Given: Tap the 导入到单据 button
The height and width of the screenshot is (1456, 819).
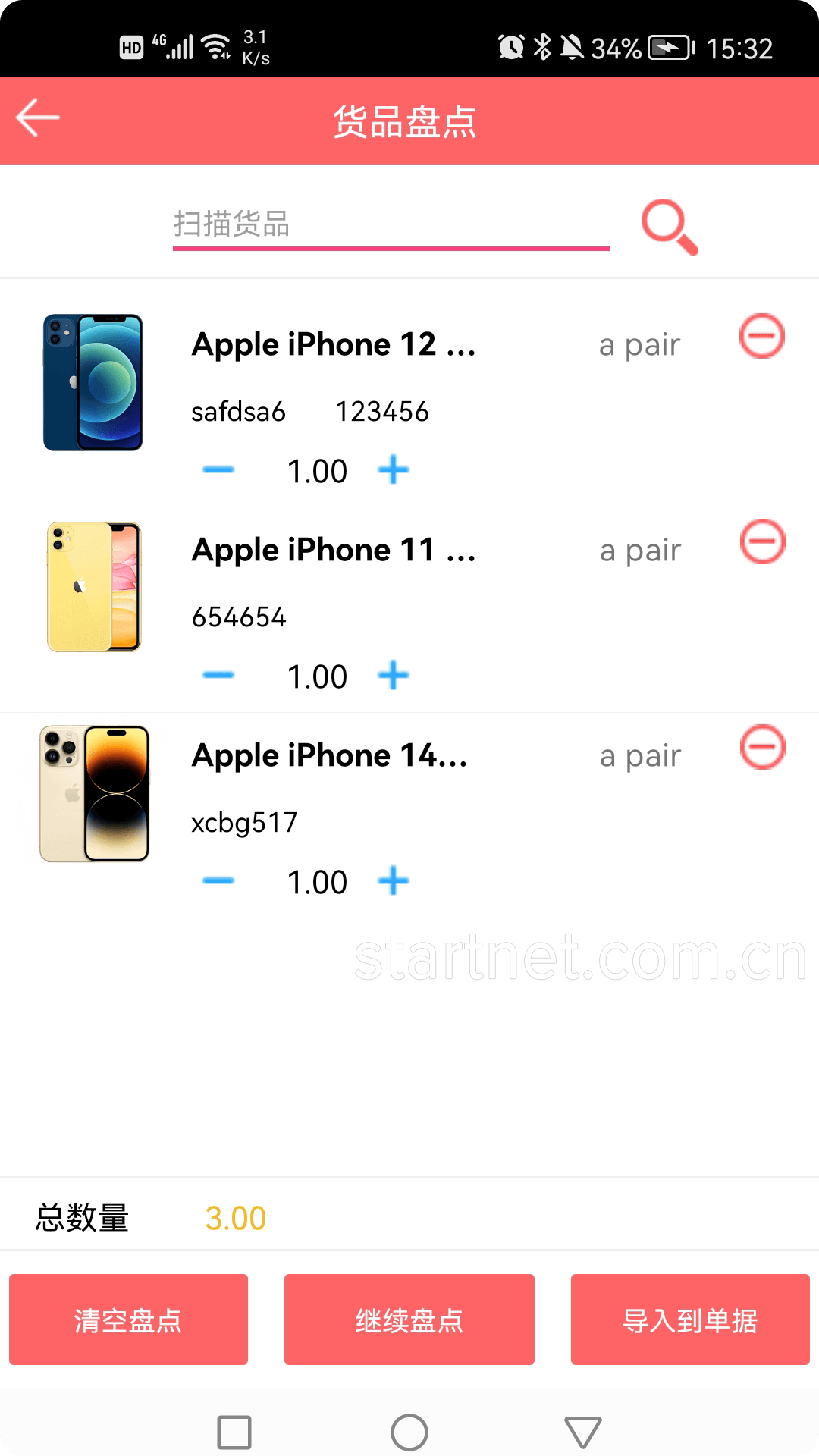Looking at the screenshot, I should click(690, 1319).
